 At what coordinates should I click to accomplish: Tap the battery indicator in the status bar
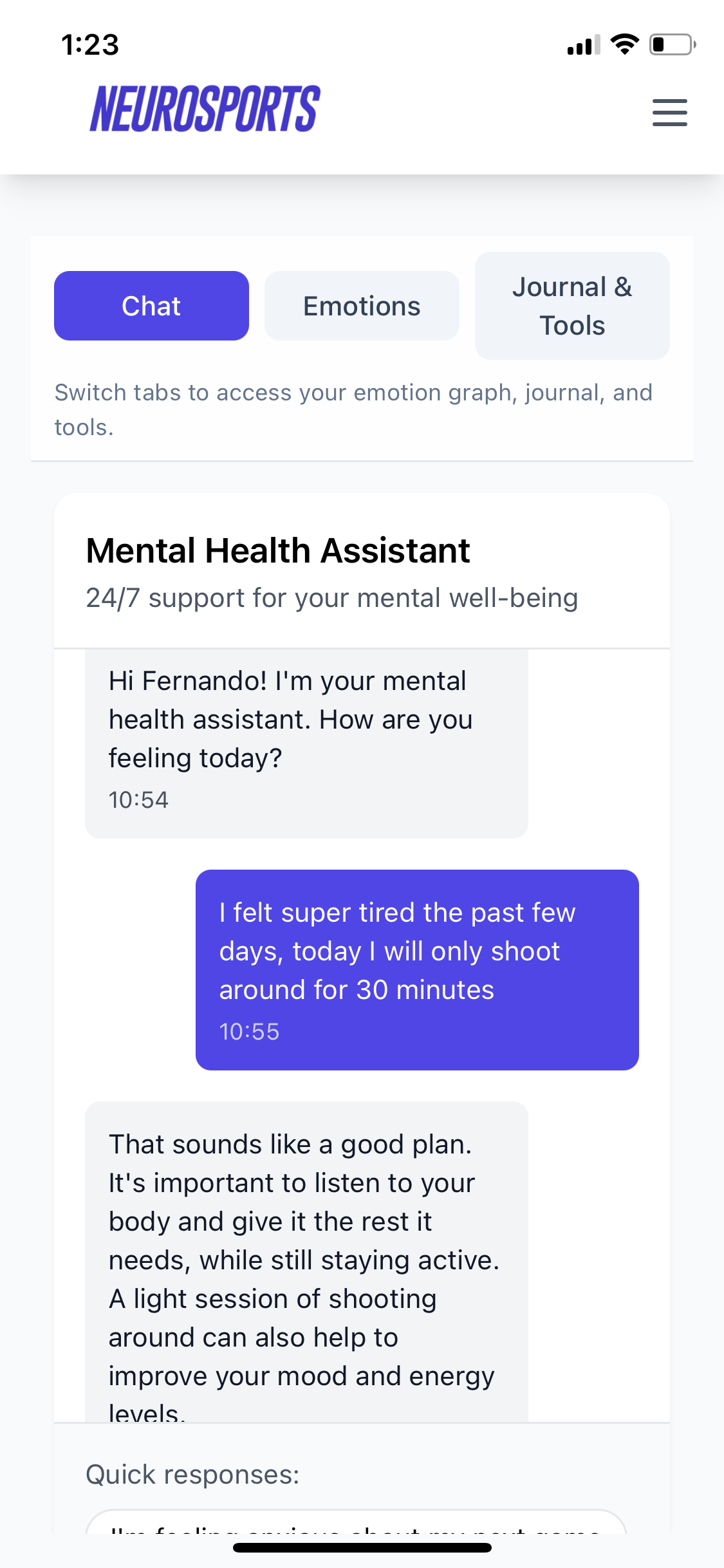pos(671,44)
